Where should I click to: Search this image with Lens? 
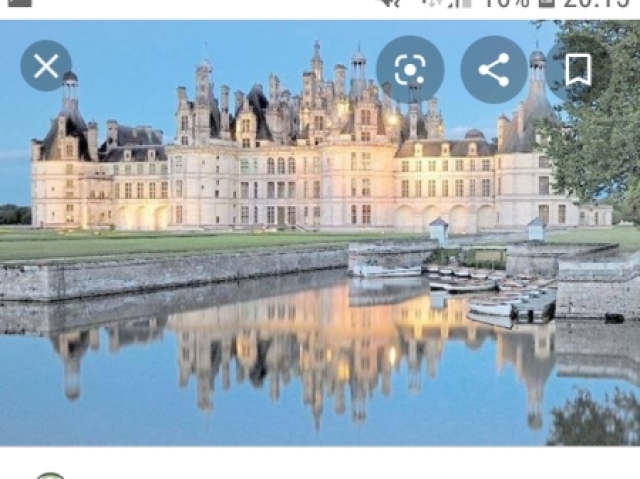point(410,69)
